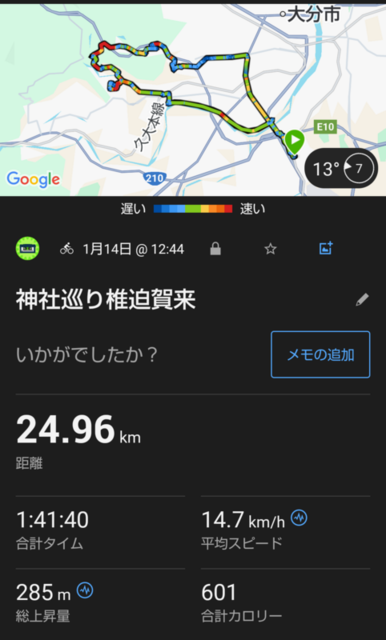Open info icon beside 総上昇量

click(x=85, y=590)
